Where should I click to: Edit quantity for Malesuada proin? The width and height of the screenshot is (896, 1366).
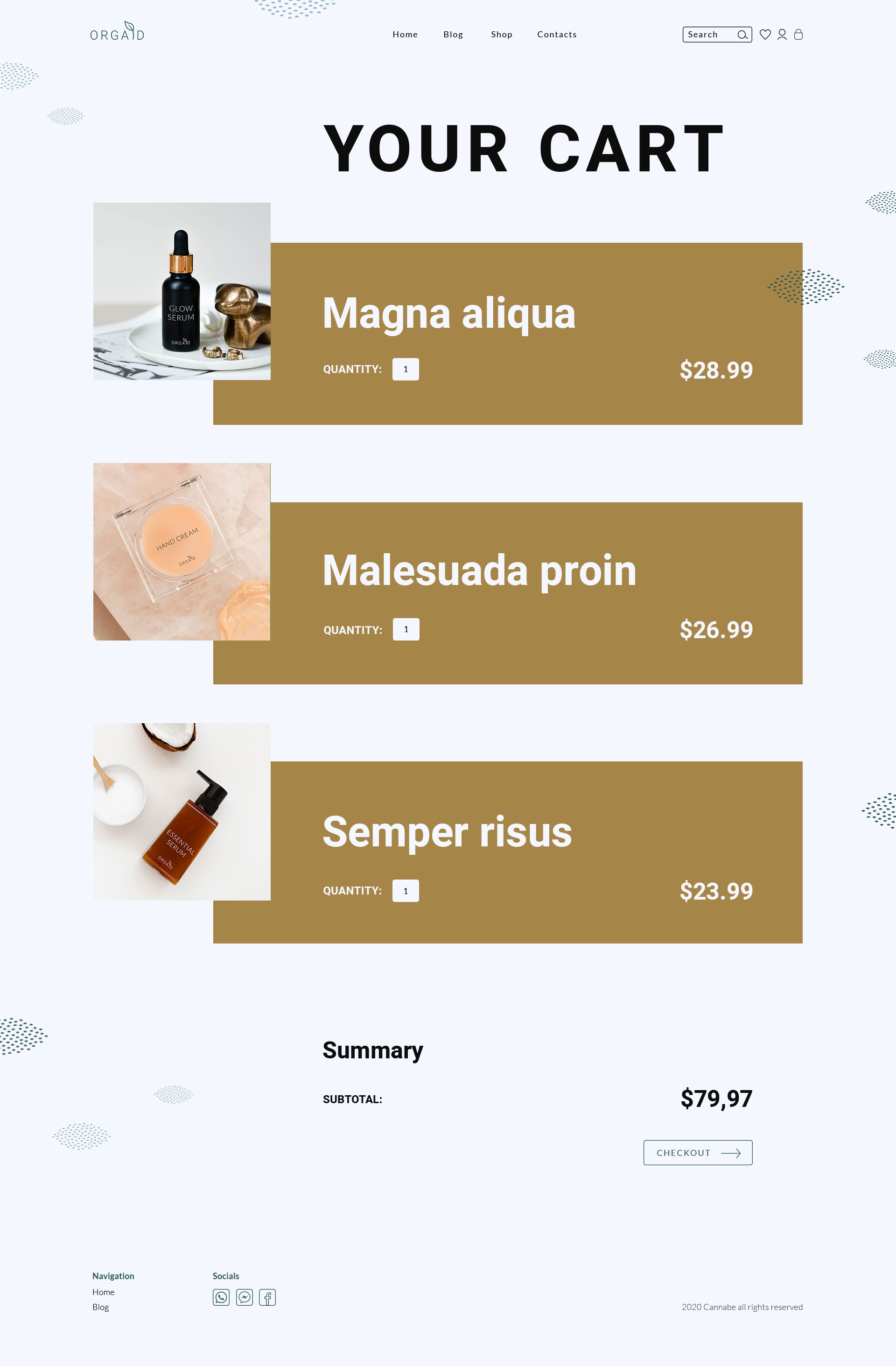click(406, 629)
